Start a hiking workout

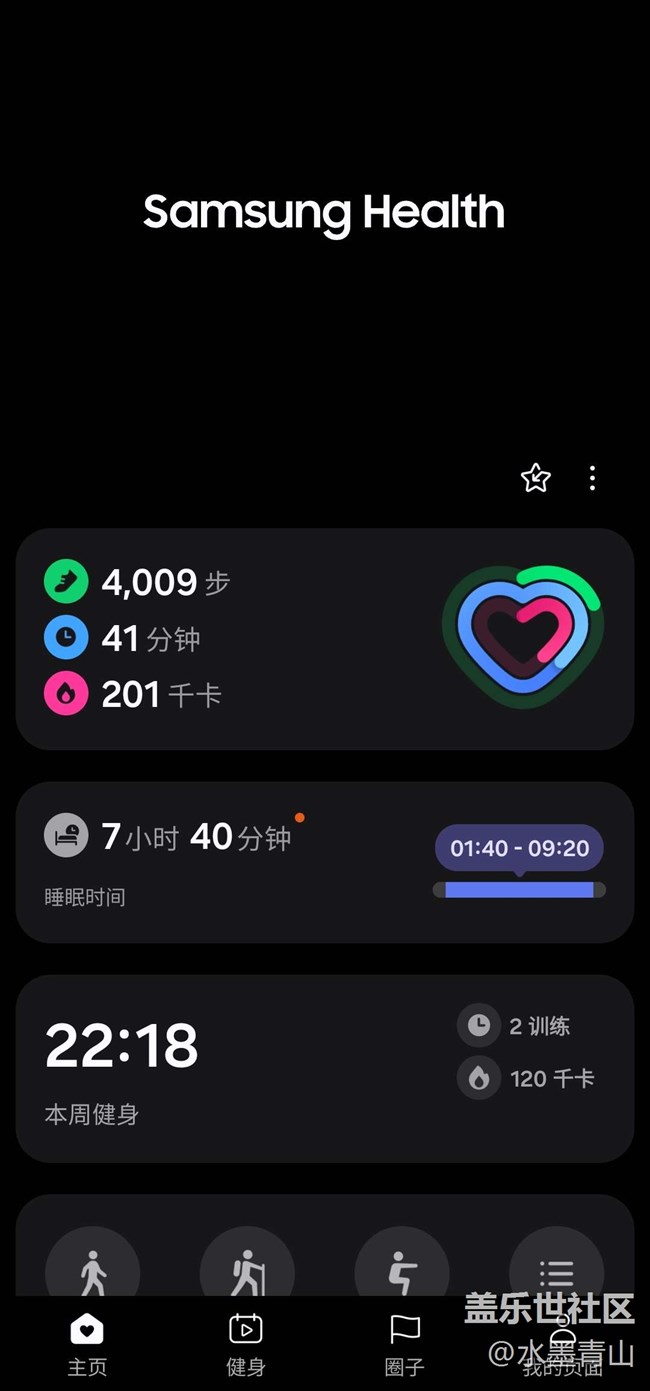pyautogui.click(x=247, y=1268)
